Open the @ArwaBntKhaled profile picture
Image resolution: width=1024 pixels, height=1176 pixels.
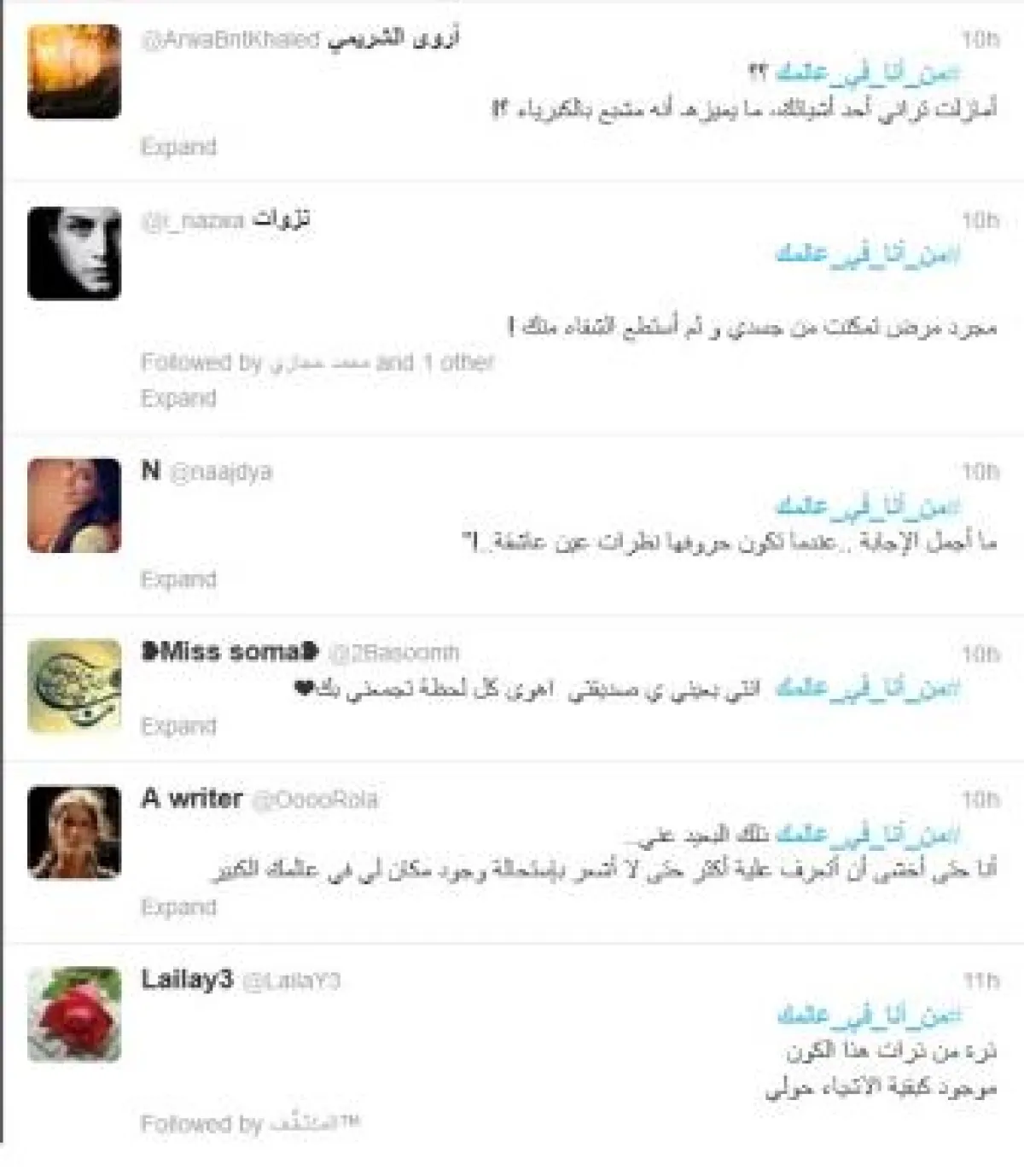[x=74, y=72]
